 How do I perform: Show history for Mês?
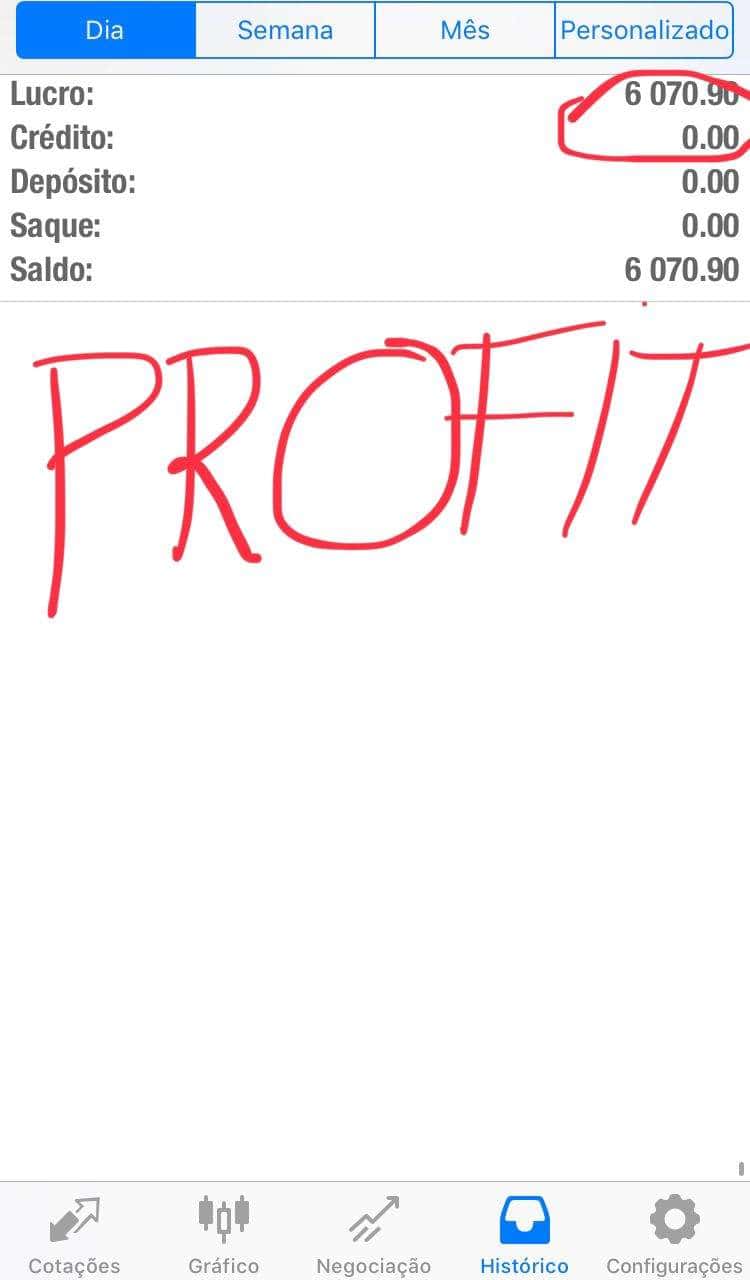(x=465, y=30)
